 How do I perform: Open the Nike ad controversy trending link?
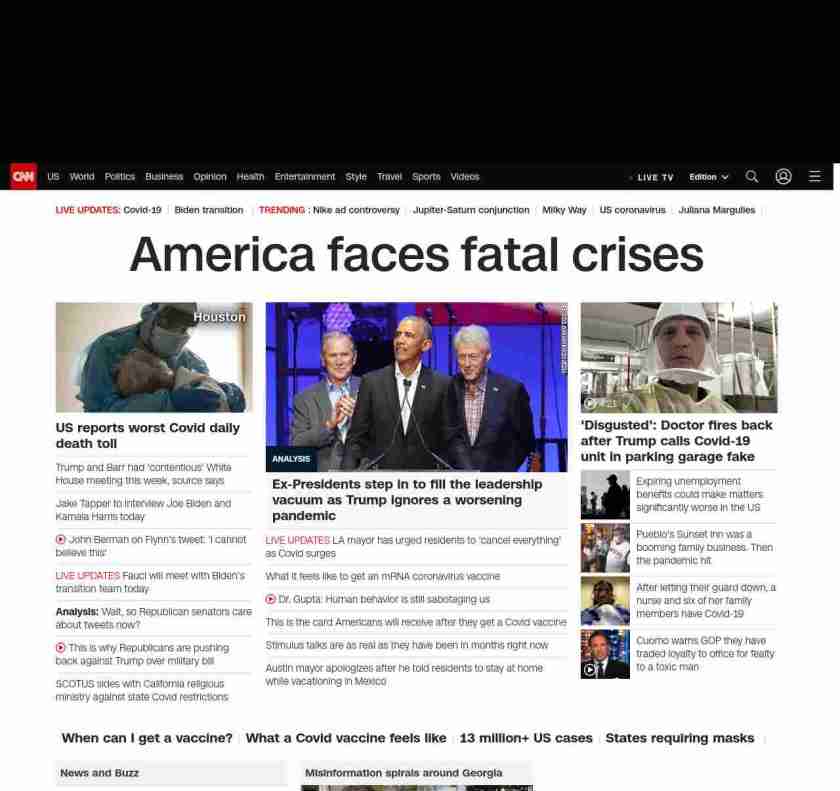point(356,210)
